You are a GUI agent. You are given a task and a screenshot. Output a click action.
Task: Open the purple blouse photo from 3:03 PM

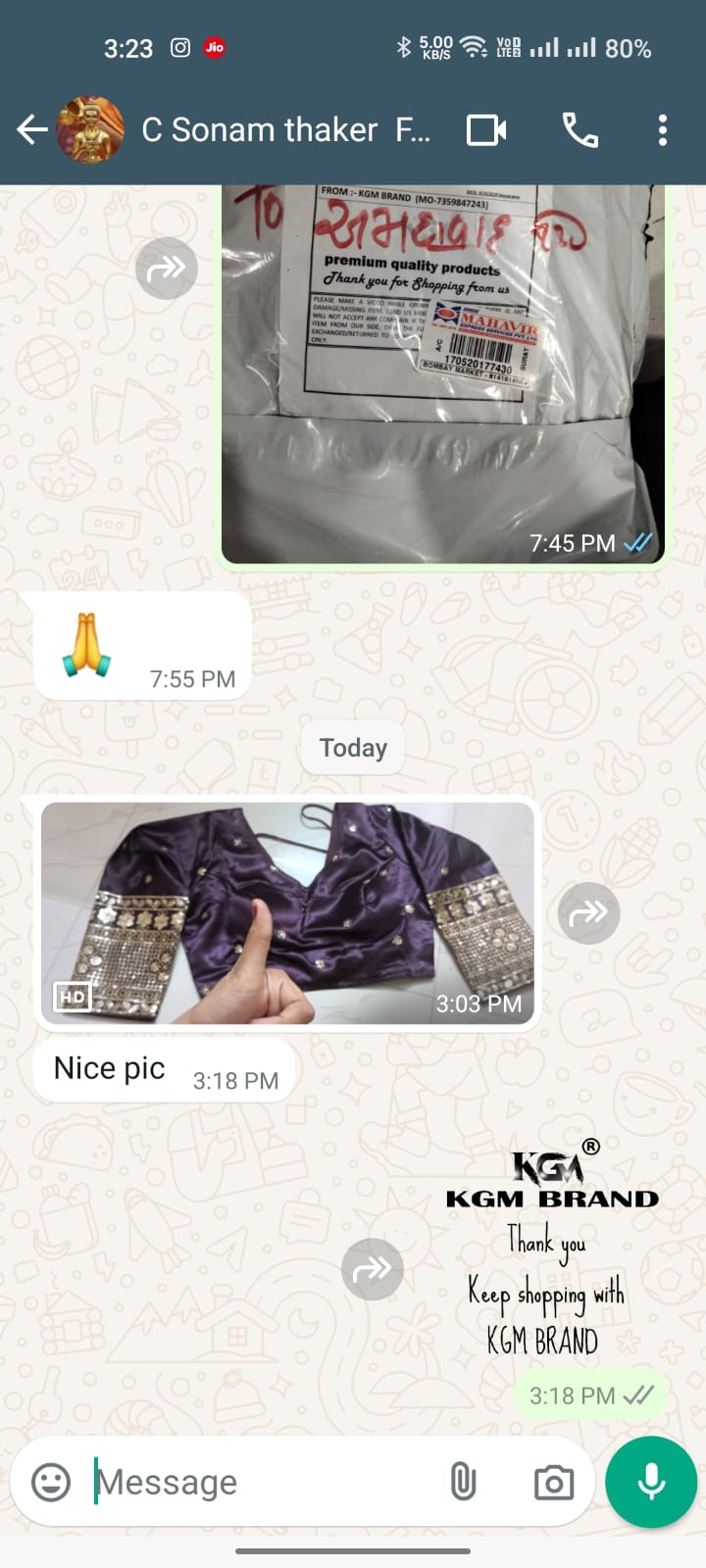tap(288, 913)
